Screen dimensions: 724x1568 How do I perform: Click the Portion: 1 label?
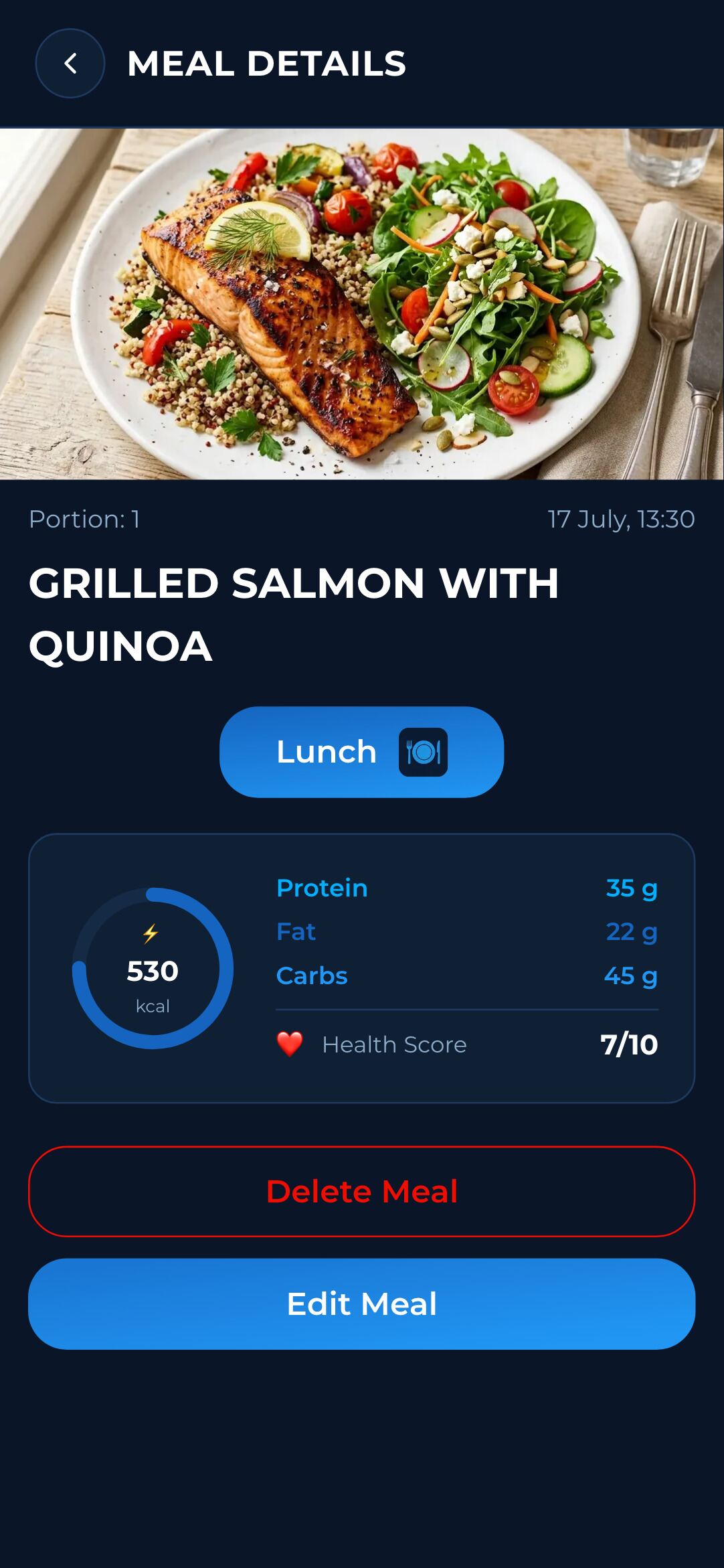tap(83, 520)
